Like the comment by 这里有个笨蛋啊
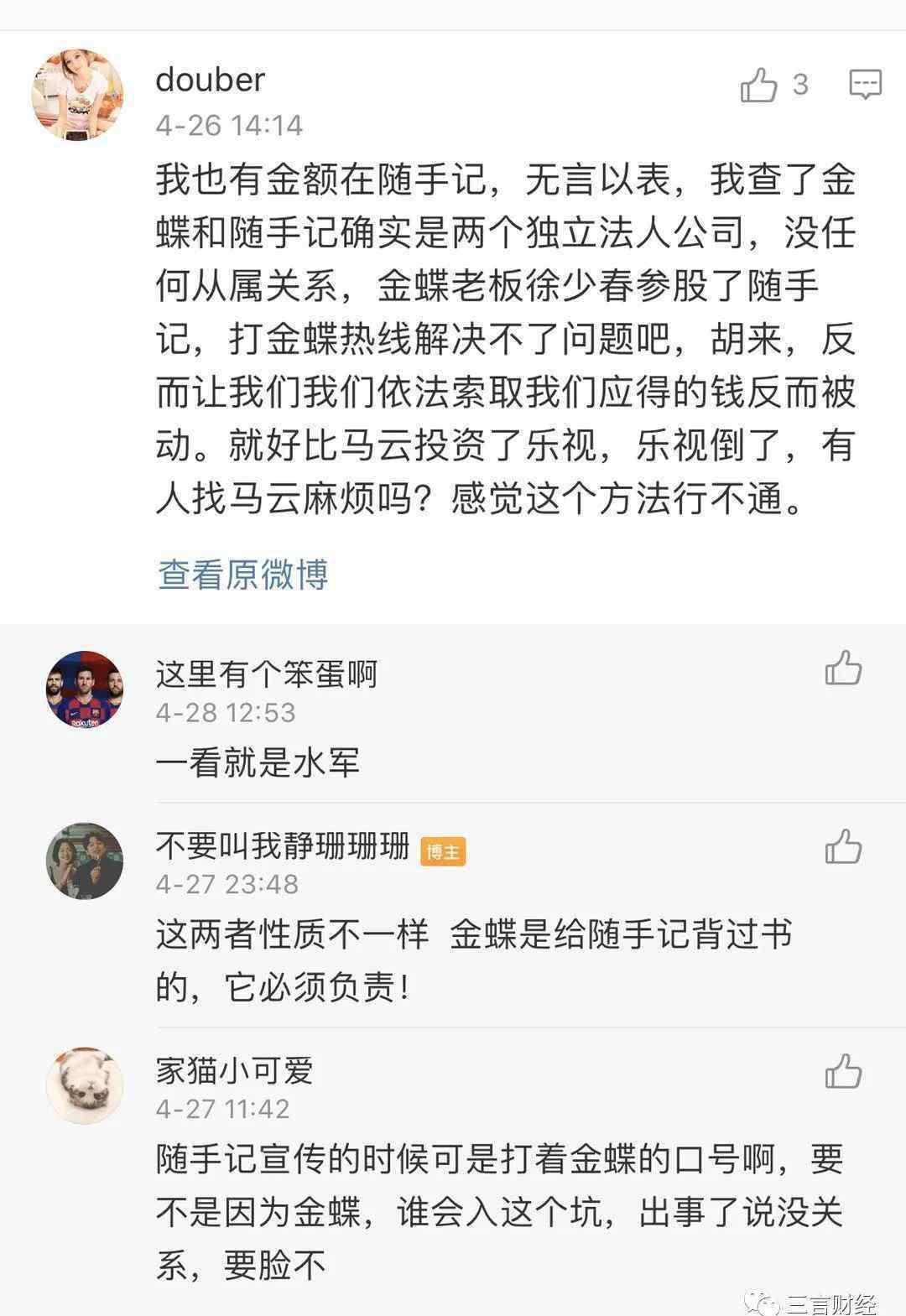The width and height of the screenshot is (906, 1316). 843,669
